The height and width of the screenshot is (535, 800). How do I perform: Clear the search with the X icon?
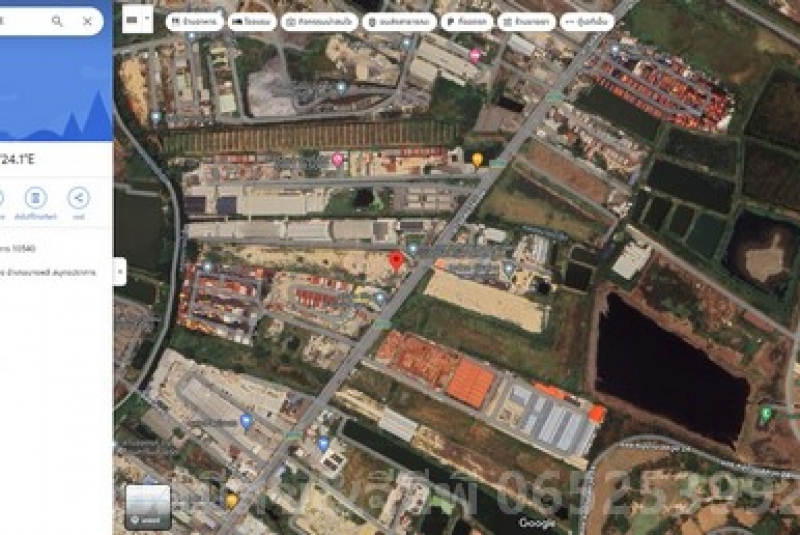(x=88, y=21)
